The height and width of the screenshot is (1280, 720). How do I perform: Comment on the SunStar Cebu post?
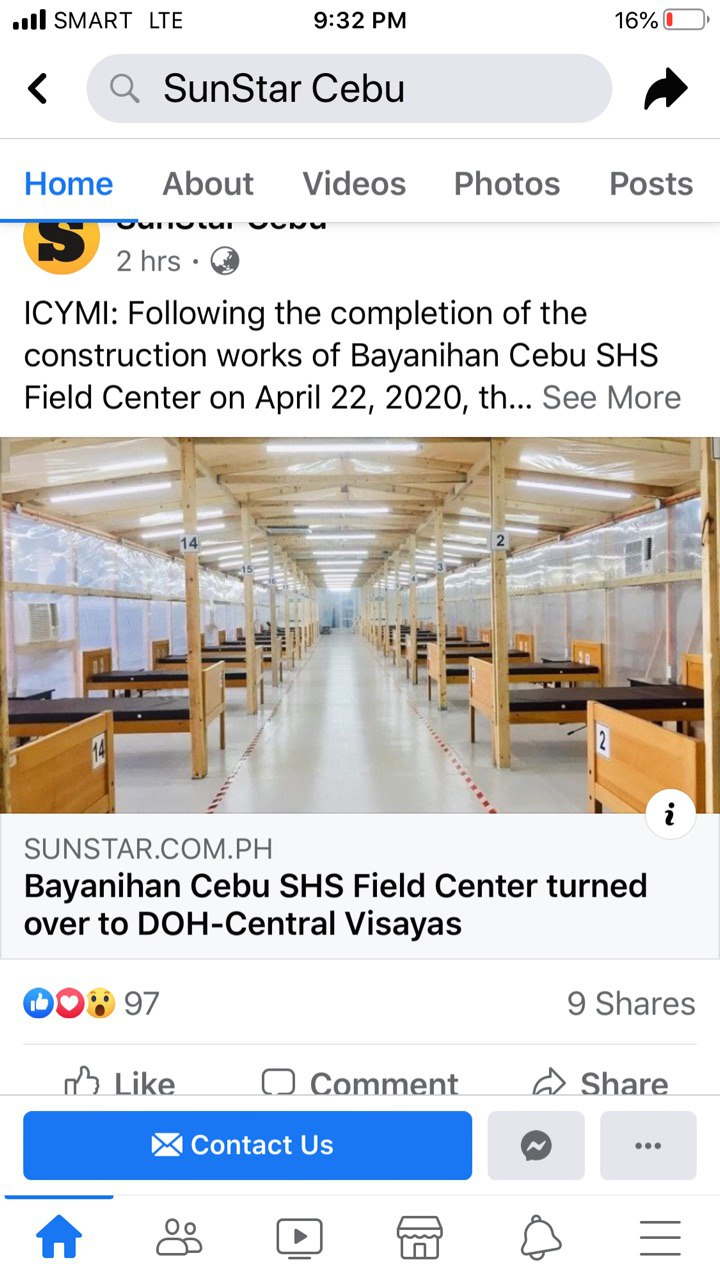click(359, 1082)
